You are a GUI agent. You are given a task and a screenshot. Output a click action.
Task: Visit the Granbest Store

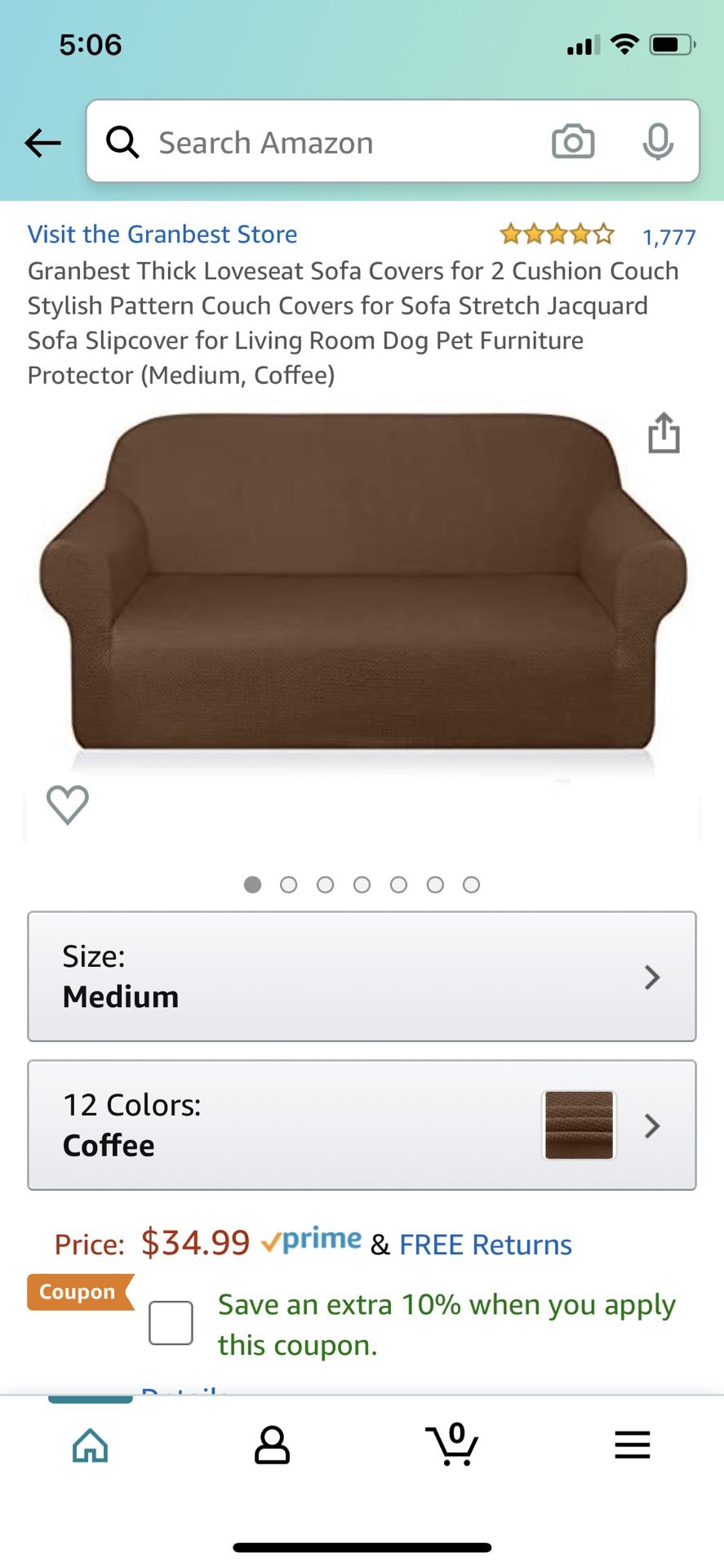[162, 234]
